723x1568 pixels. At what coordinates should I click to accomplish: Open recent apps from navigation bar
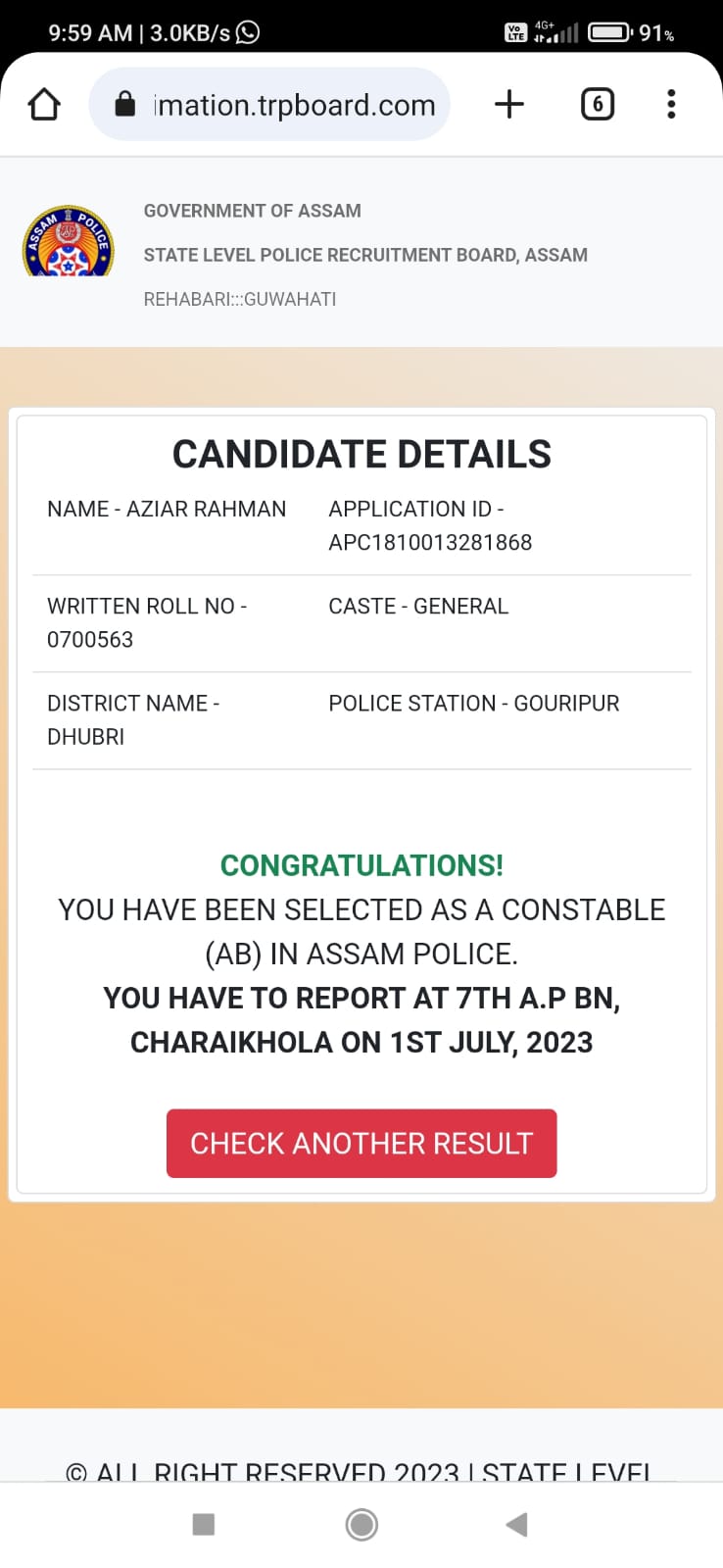[204, 1524]
